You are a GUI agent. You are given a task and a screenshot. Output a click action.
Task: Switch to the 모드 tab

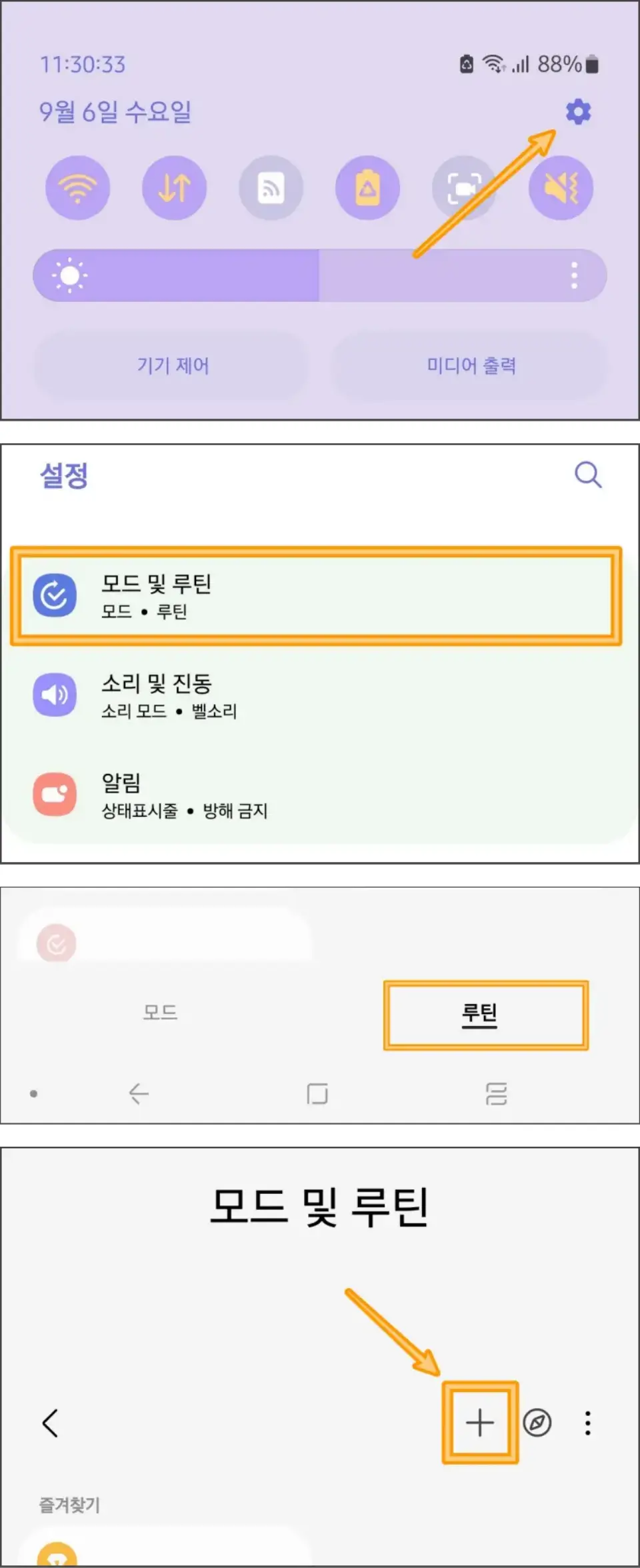click(160, 1012)
